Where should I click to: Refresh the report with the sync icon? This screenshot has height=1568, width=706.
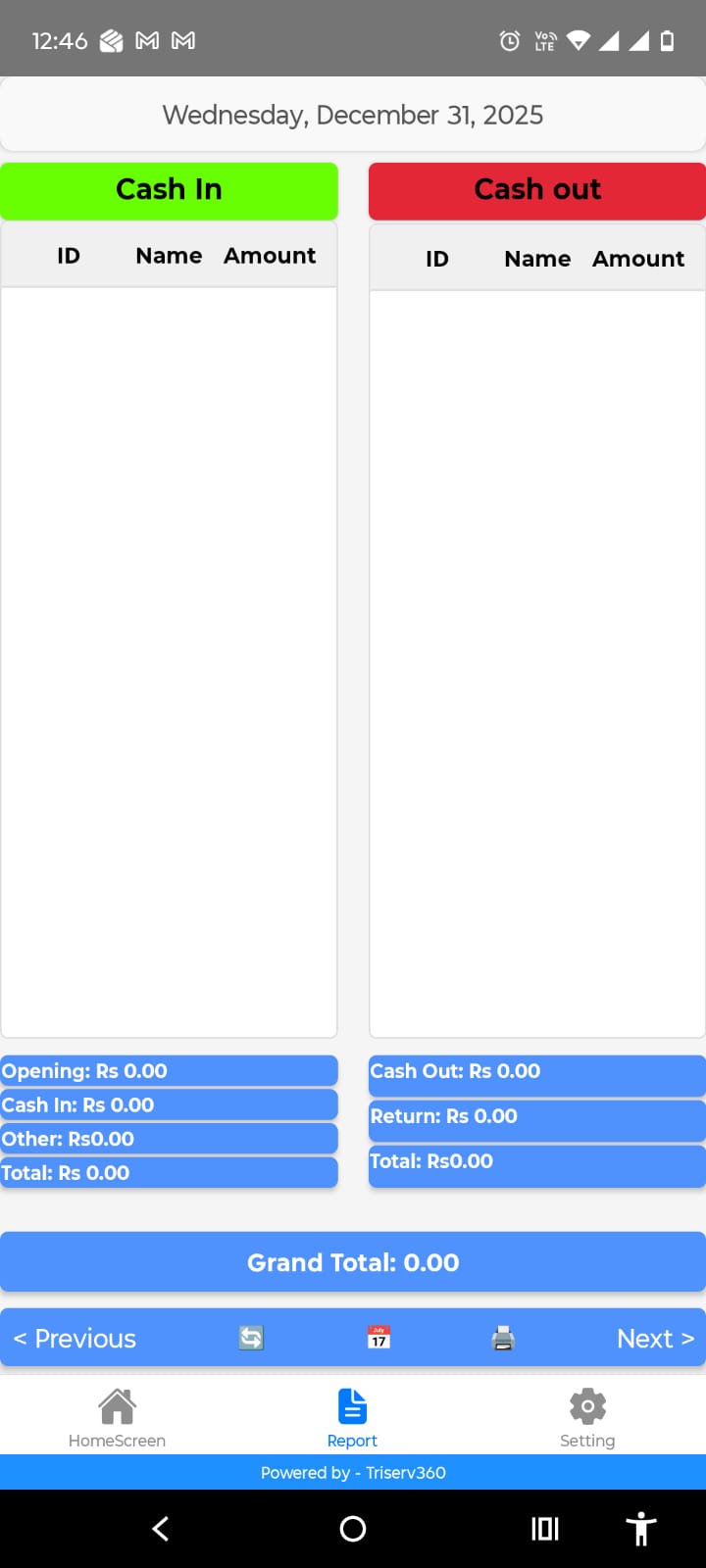(251, 1338)
